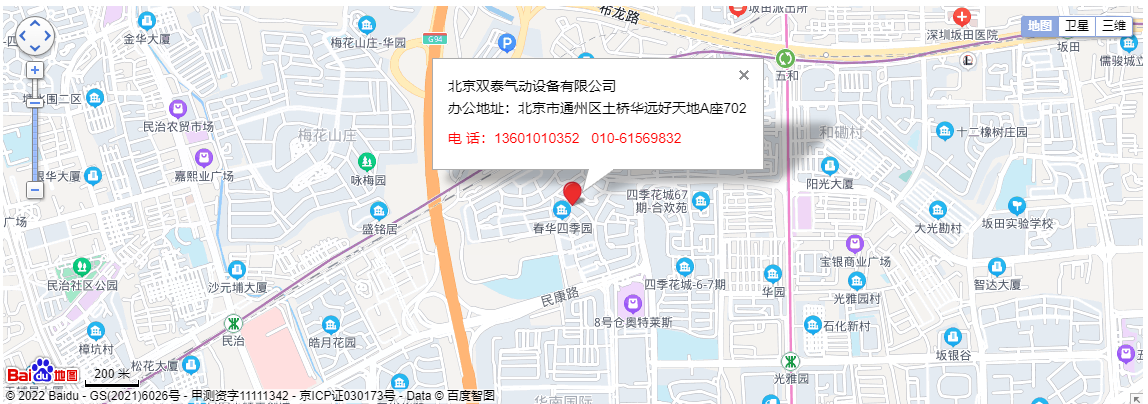1148x404 pixels.
Task: Switch to 三维 3D view
Action: (x=1114, y=26)
